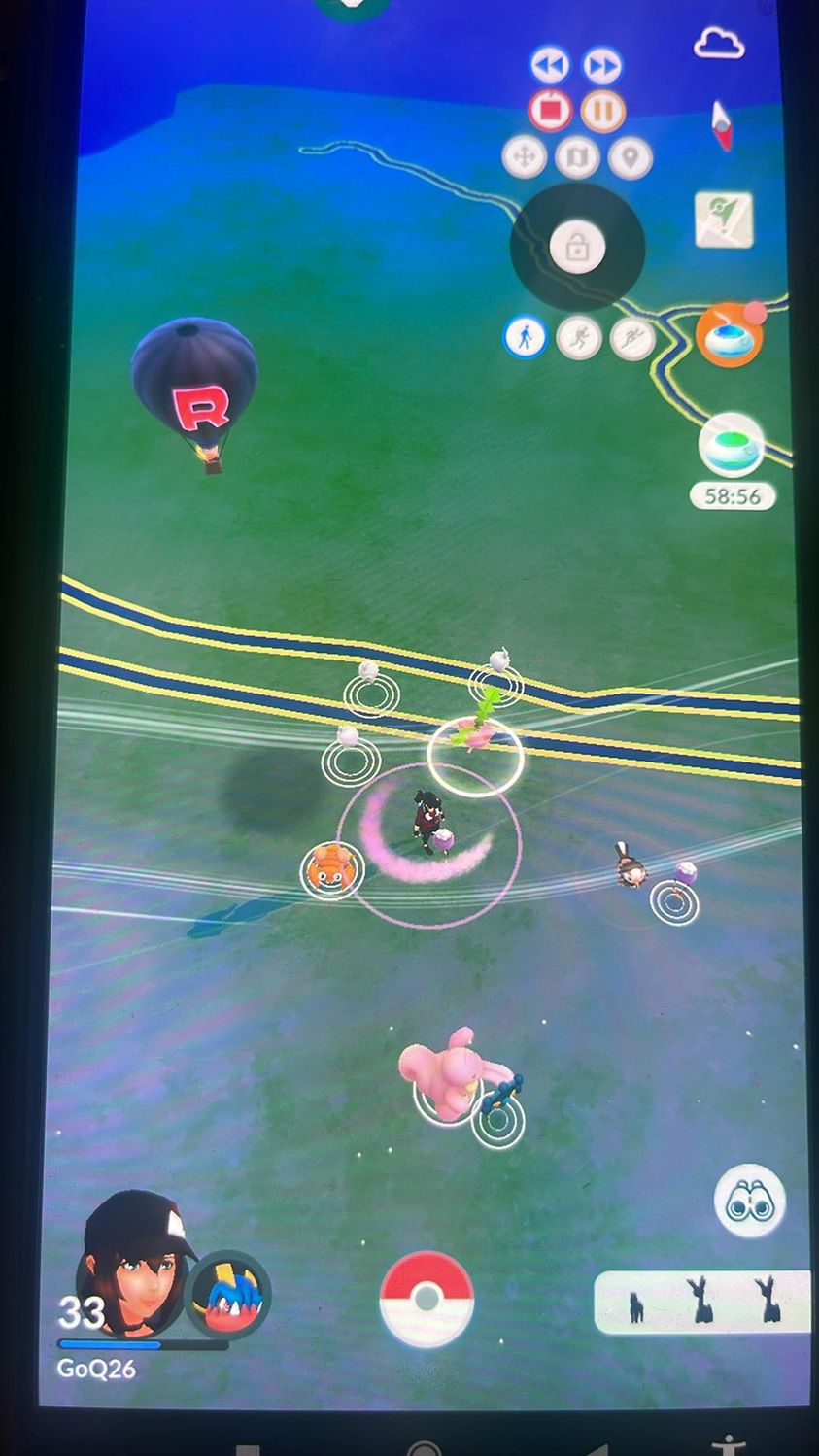This screenshot has height=1456, width=819.
Task: Tap the four-arrow move icon
Action: [524, 156]
